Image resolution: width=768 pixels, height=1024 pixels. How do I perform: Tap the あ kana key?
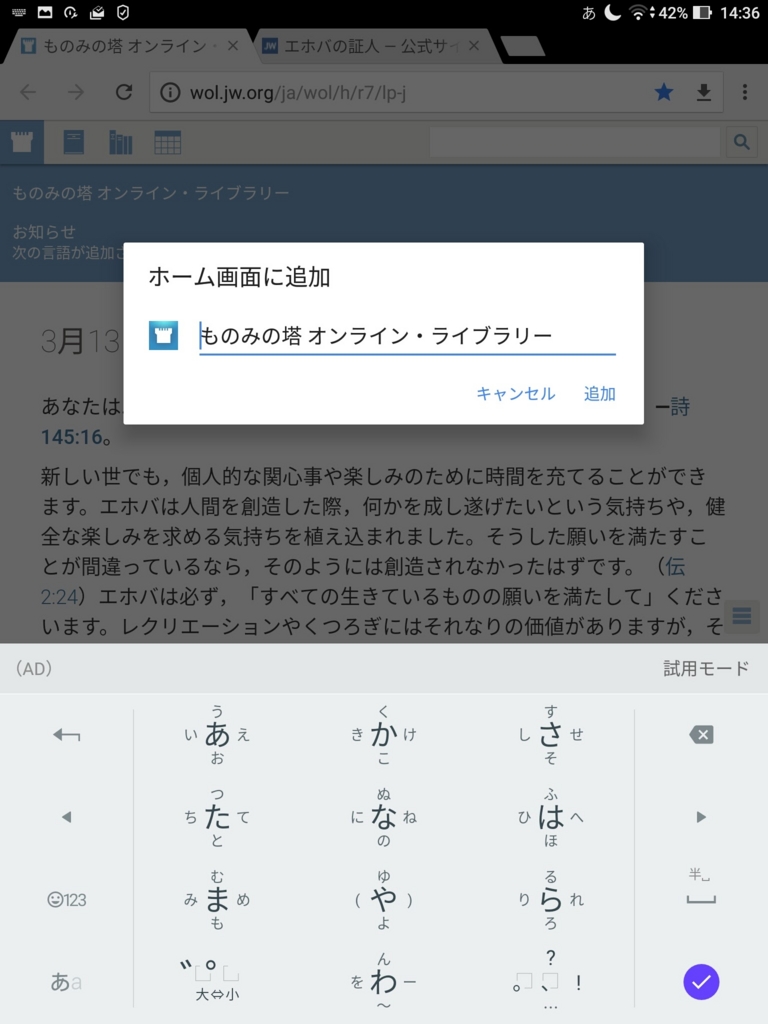[x=217, y=735]
